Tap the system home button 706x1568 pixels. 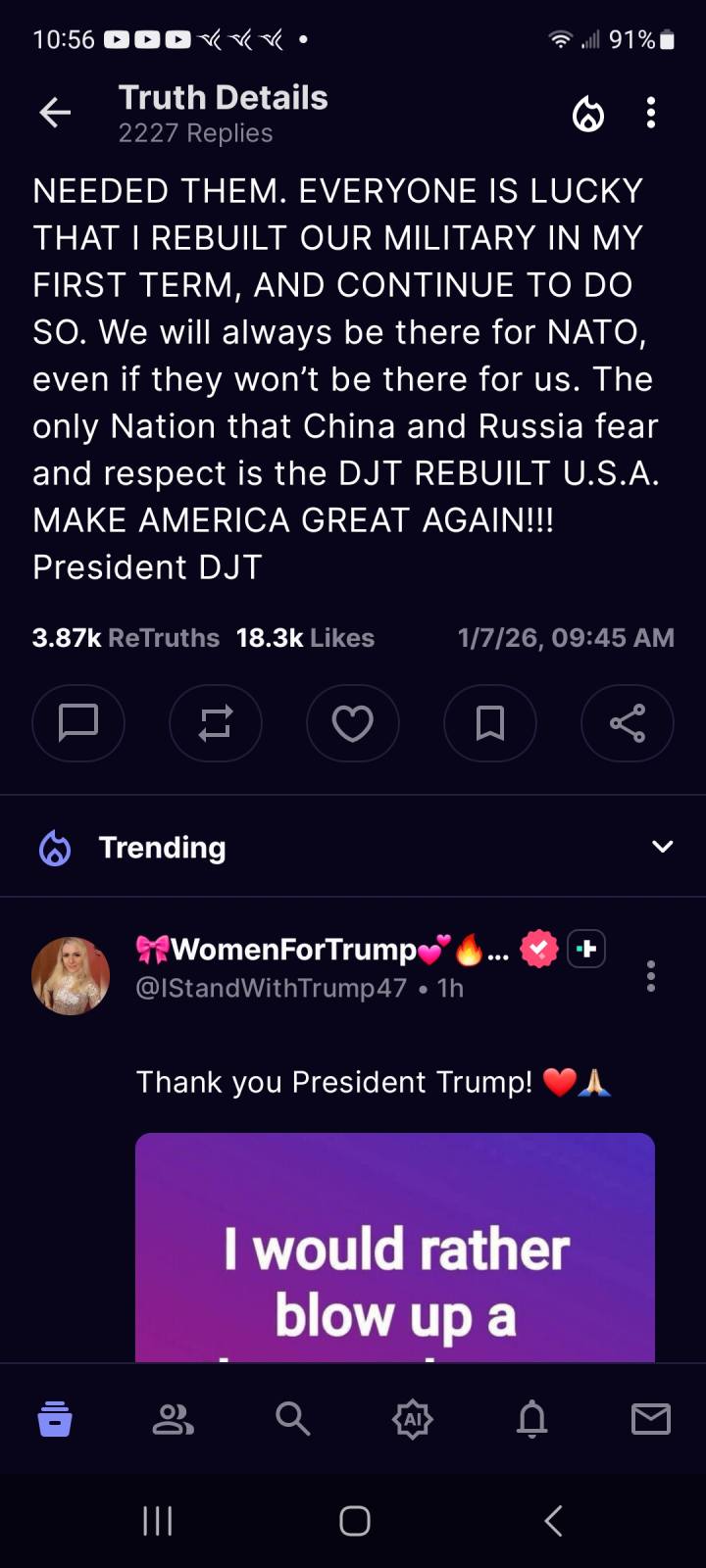point(354,1521)
